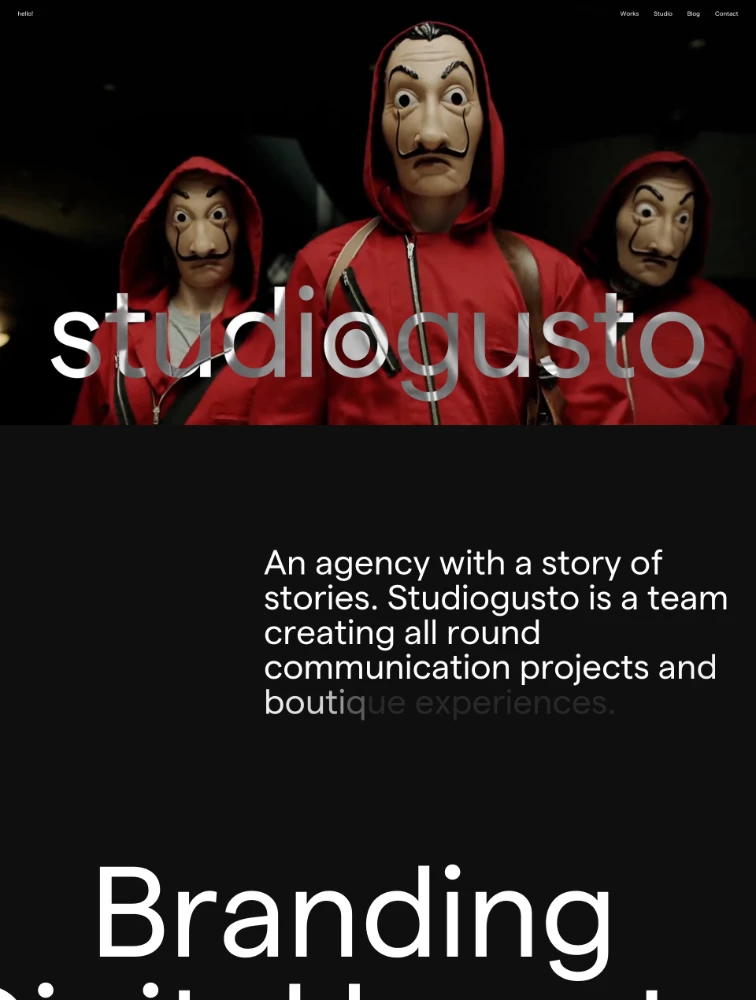
Task: Open the Works page
Action: pyautogui.click(x=629, y=14)
